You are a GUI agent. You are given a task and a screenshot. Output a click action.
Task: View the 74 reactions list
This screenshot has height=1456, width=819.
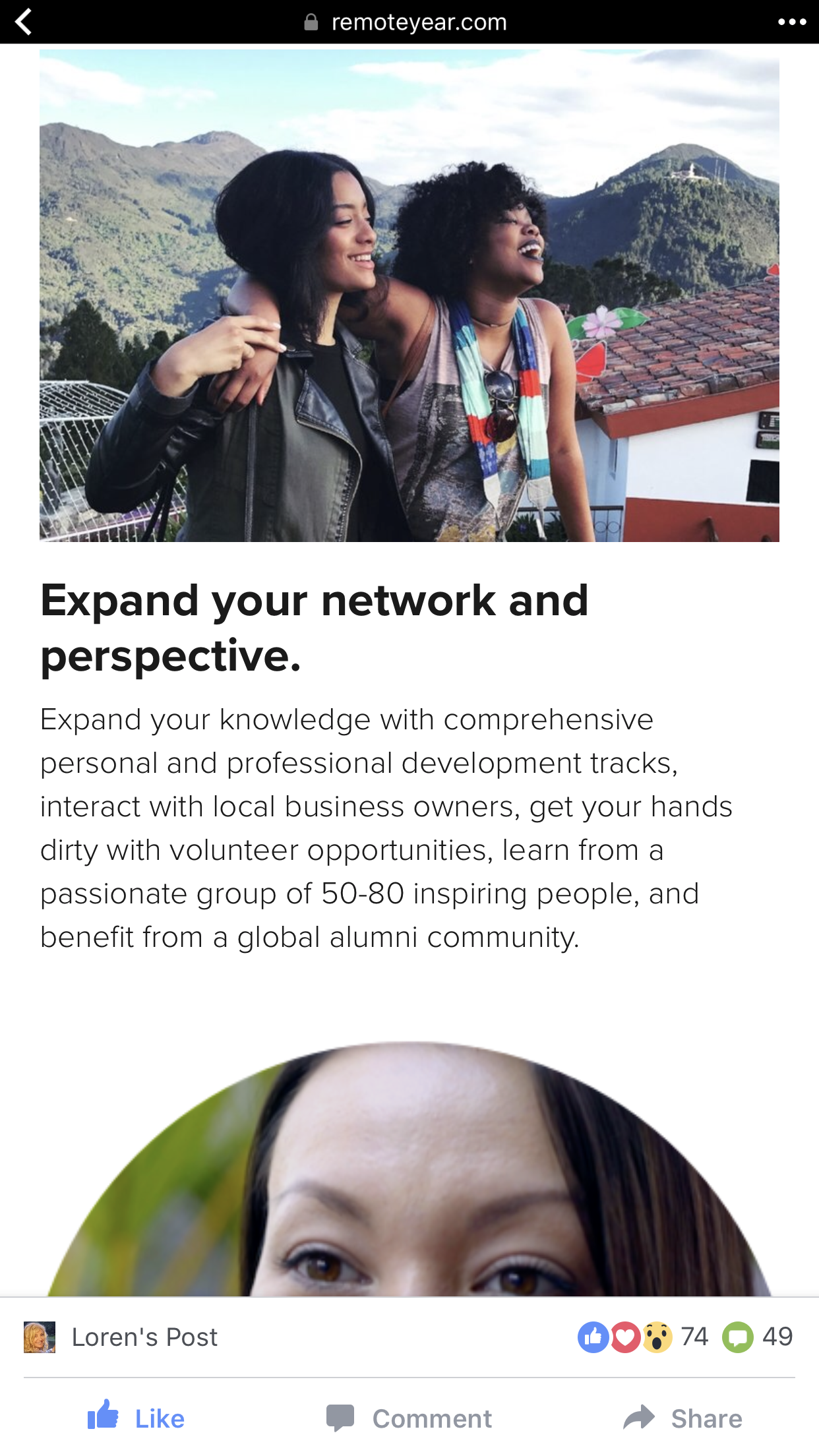tap(642, 1337)
